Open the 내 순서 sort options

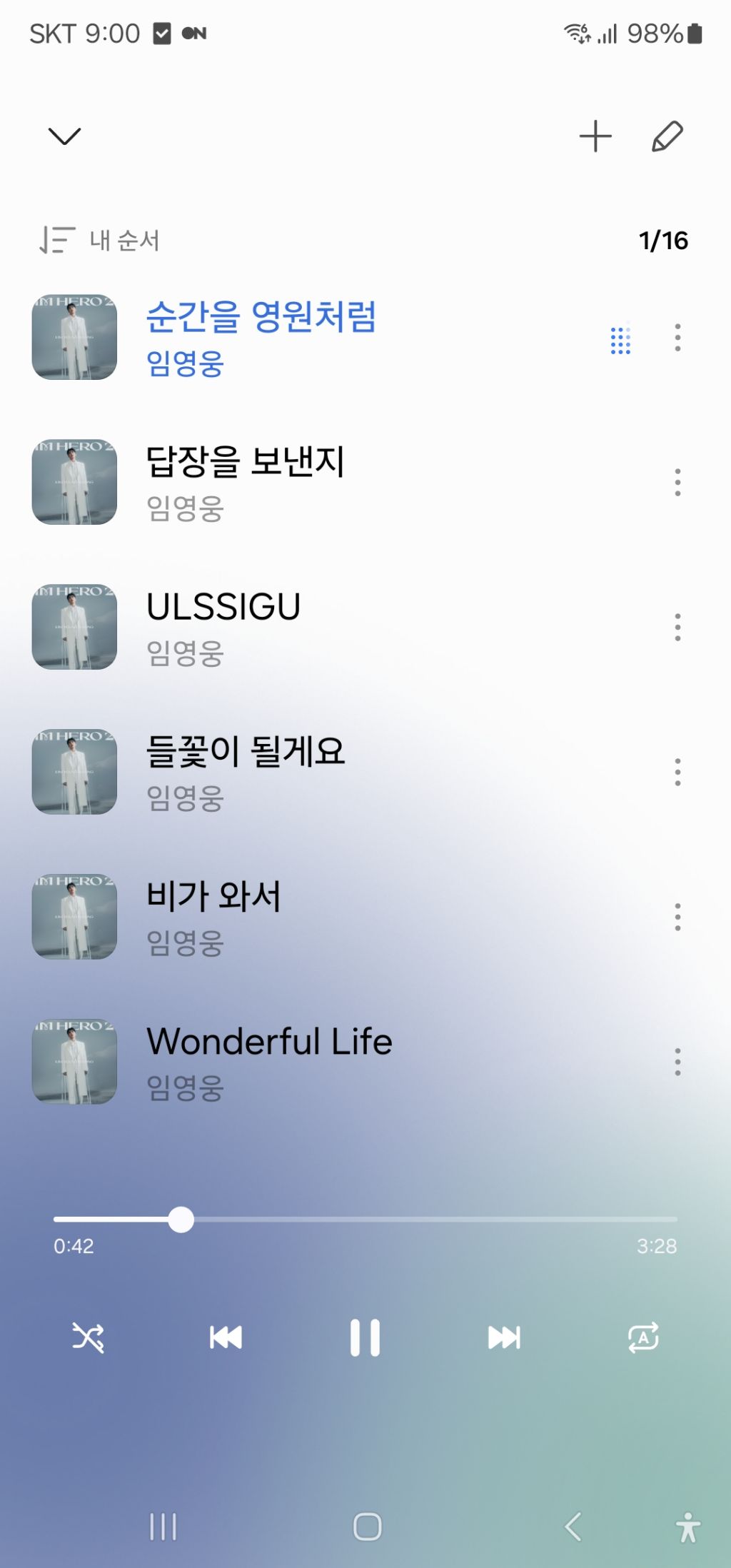click(x=100, y=241)
